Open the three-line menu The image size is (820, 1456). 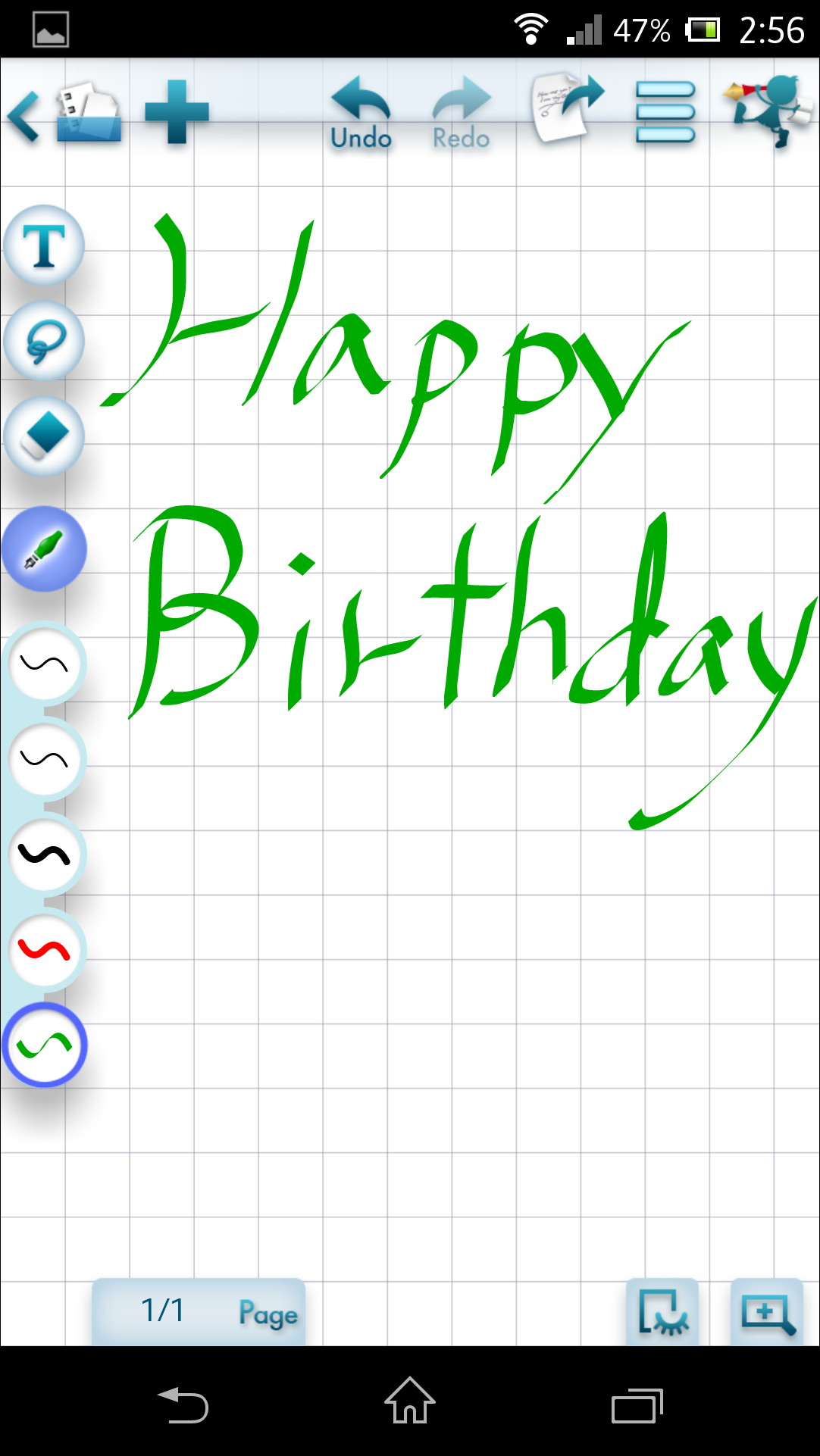[665, 112]
